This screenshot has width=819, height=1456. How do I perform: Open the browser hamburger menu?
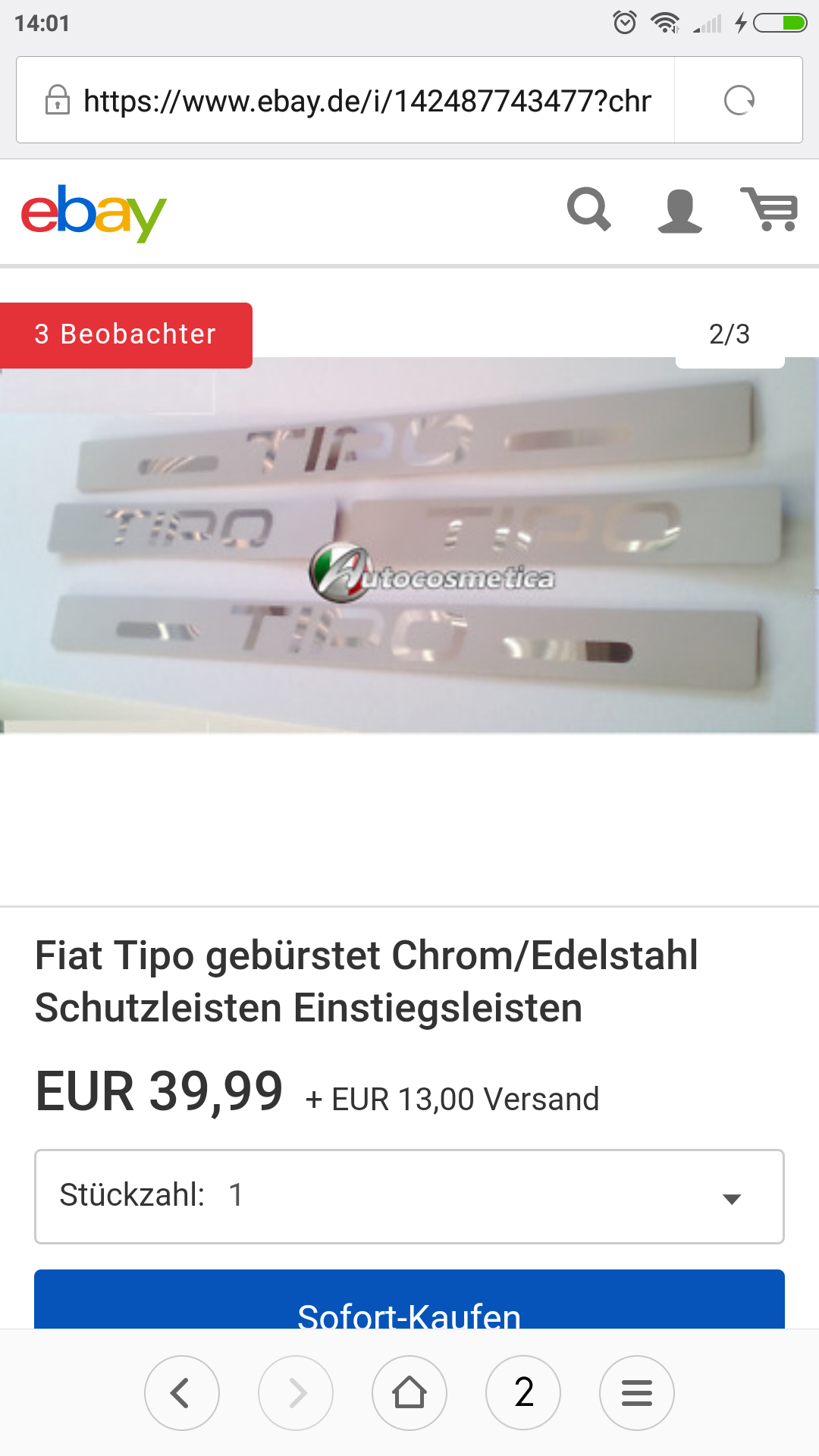click(637, 1392)
